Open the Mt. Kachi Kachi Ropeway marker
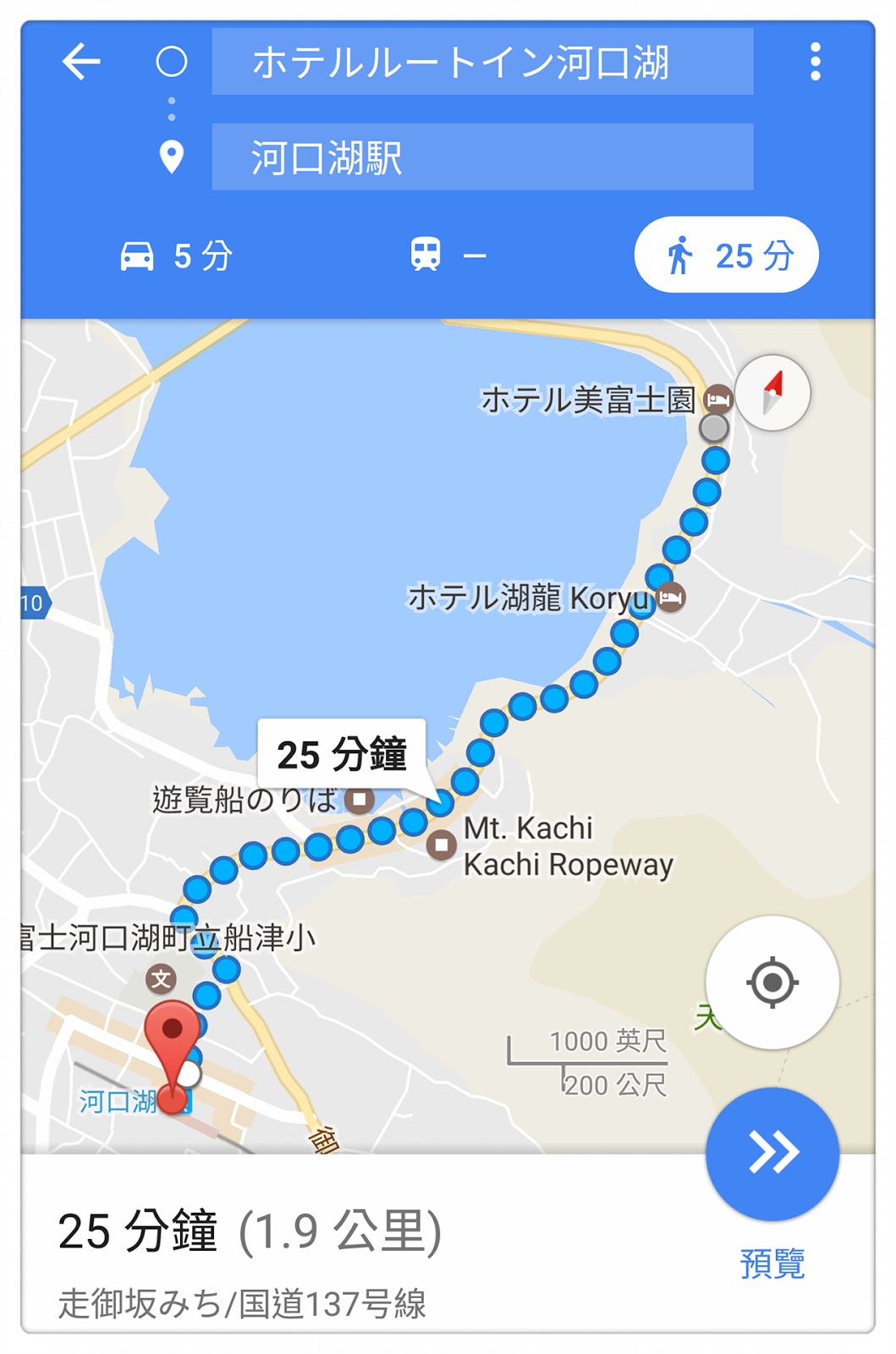896x1354 pixels. point(441,845)
